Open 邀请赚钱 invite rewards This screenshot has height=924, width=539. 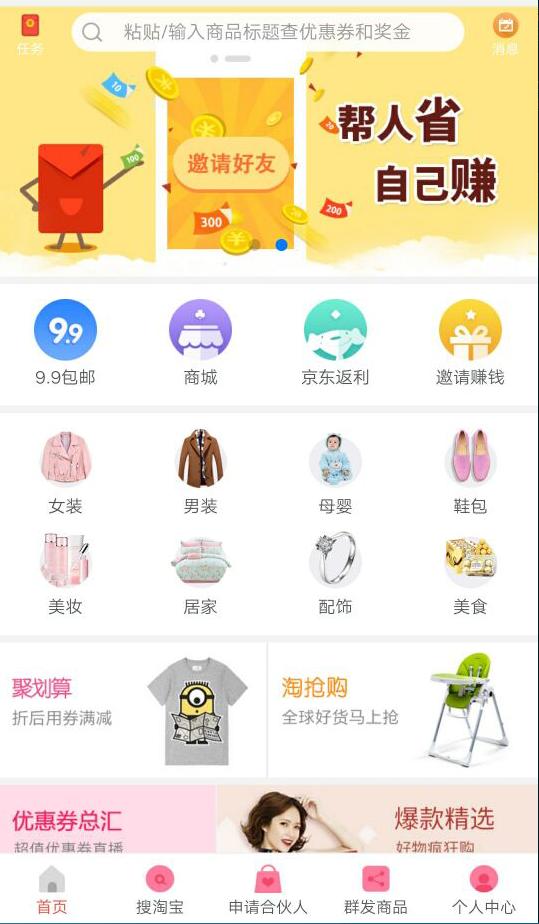pos(470,343)
